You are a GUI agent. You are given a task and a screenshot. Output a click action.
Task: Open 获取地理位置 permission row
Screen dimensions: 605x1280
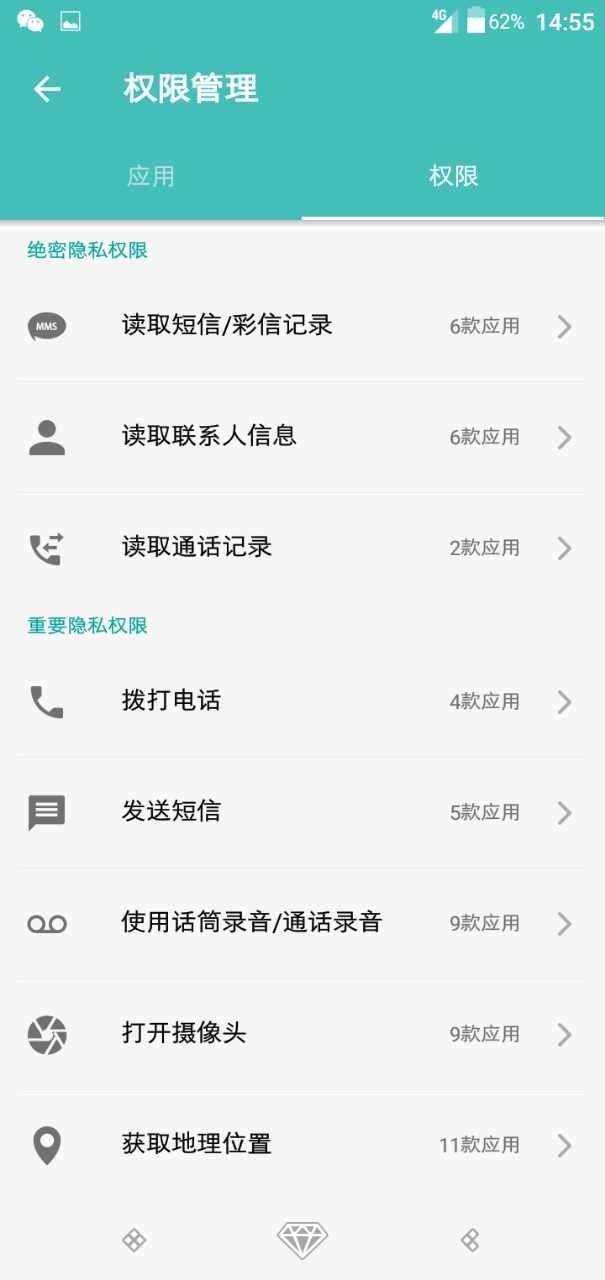[300, 1145]
